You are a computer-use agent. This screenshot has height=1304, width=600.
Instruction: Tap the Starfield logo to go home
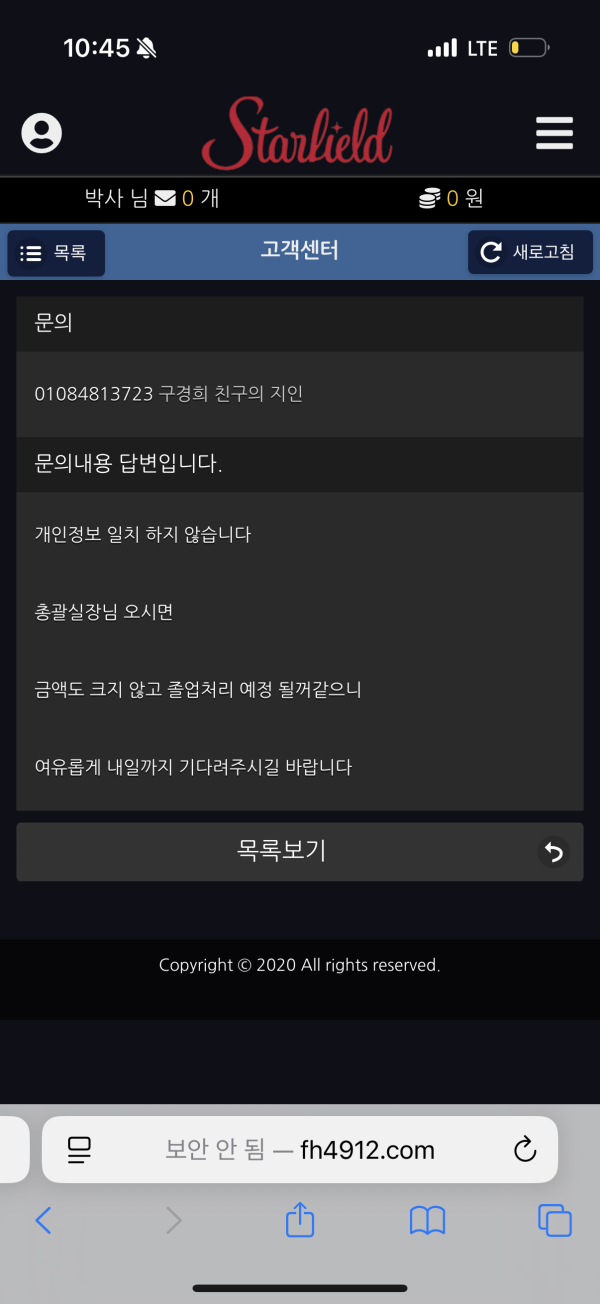point(297,133)
